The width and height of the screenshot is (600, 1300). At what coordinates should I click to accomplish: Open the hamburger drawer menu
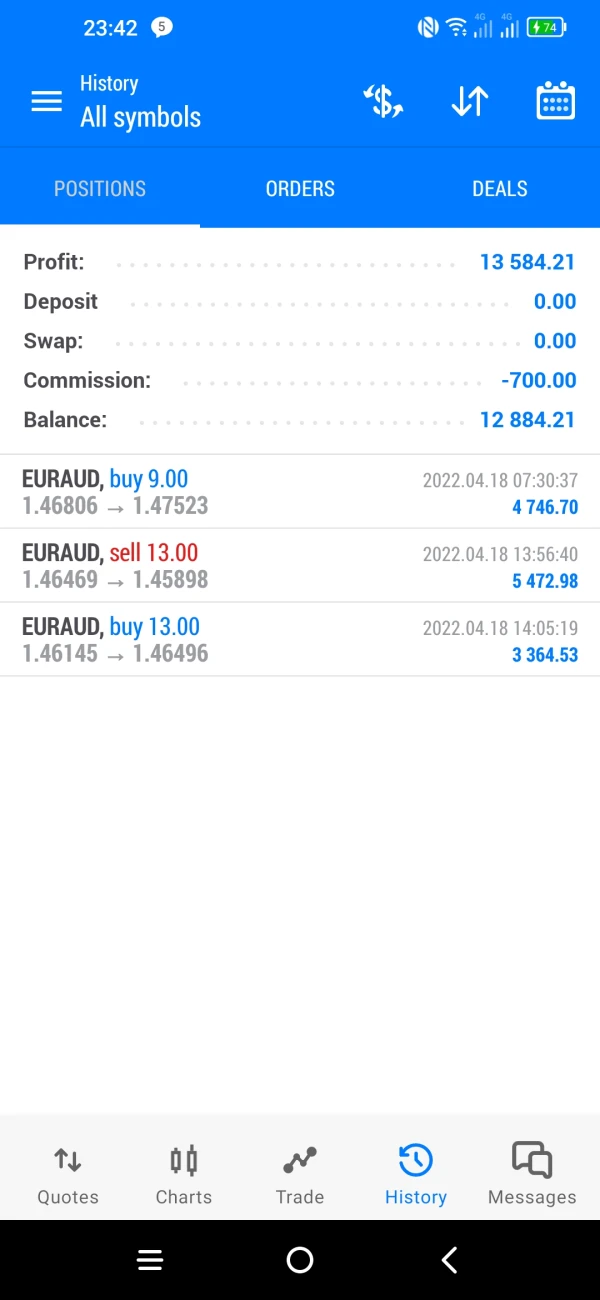pyautogui.click(x=46, y=102)
